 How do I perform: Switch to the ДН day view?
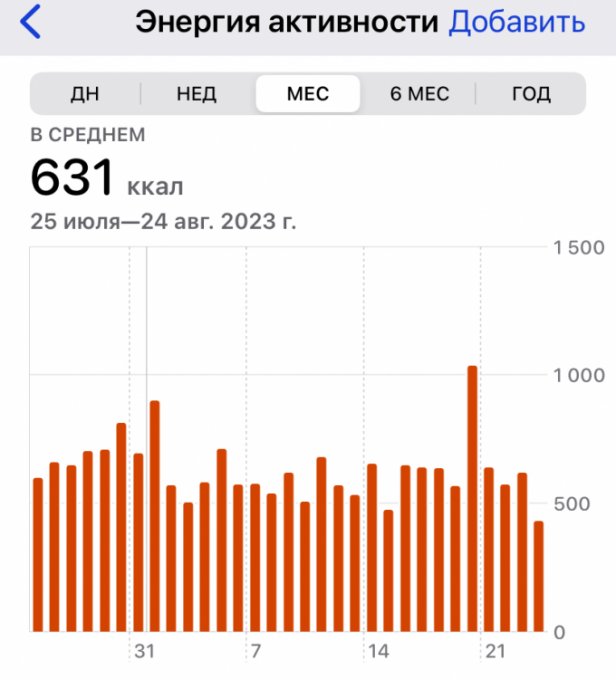pyautogui.click(x=85, y=95)
